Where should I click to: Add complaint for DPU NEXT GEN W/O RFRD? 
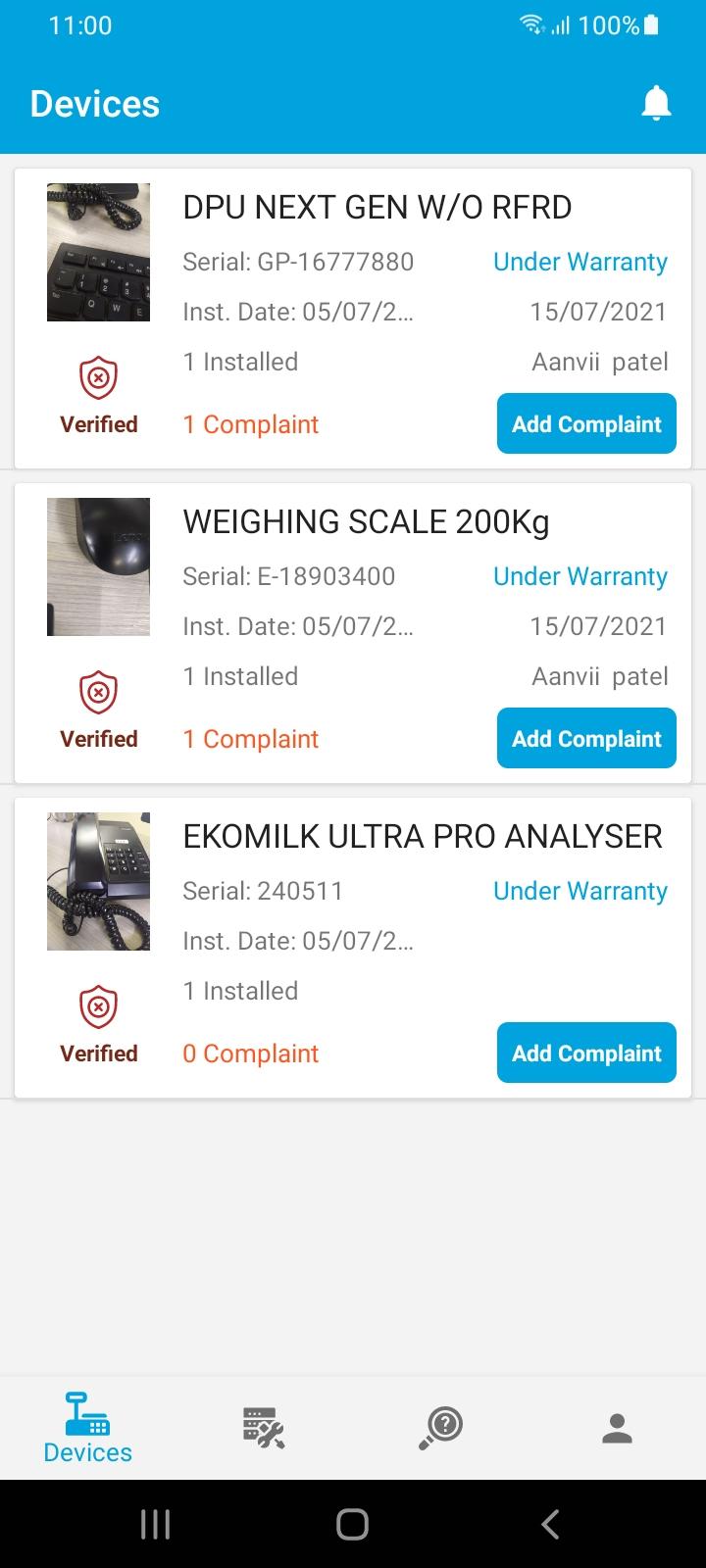pos(586,423)
